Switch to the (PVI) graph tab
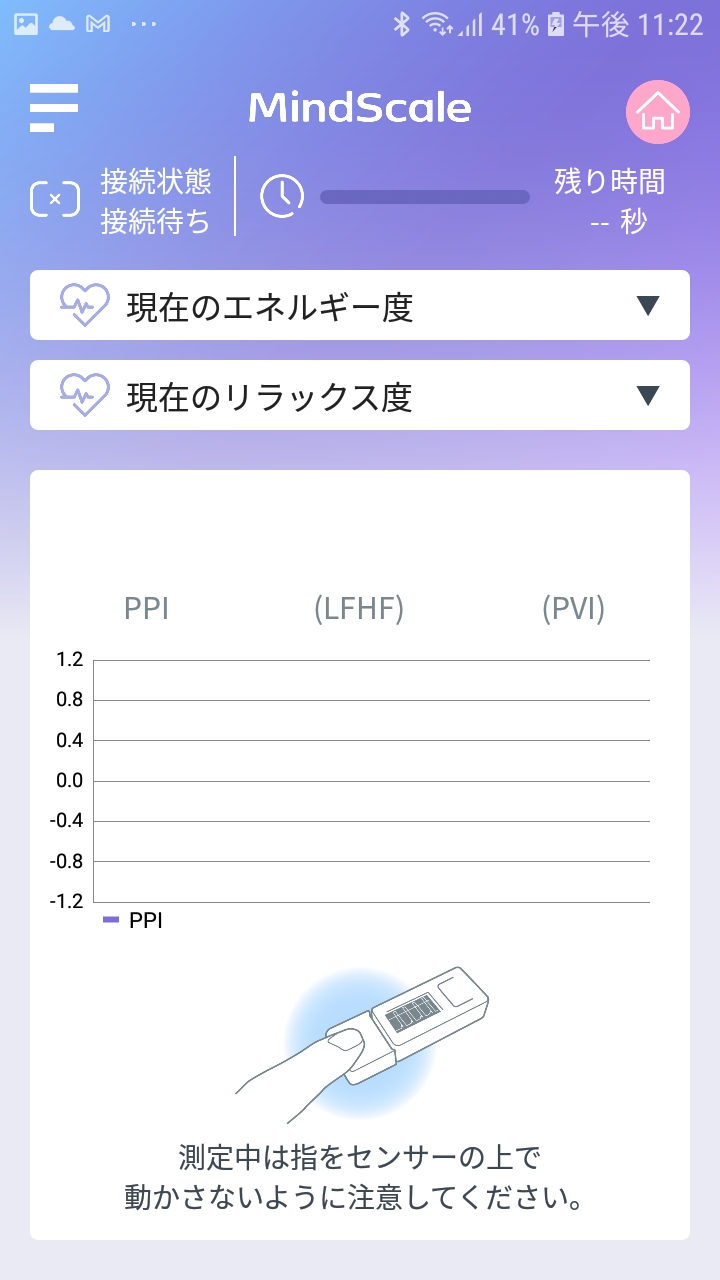 (573, 608)
